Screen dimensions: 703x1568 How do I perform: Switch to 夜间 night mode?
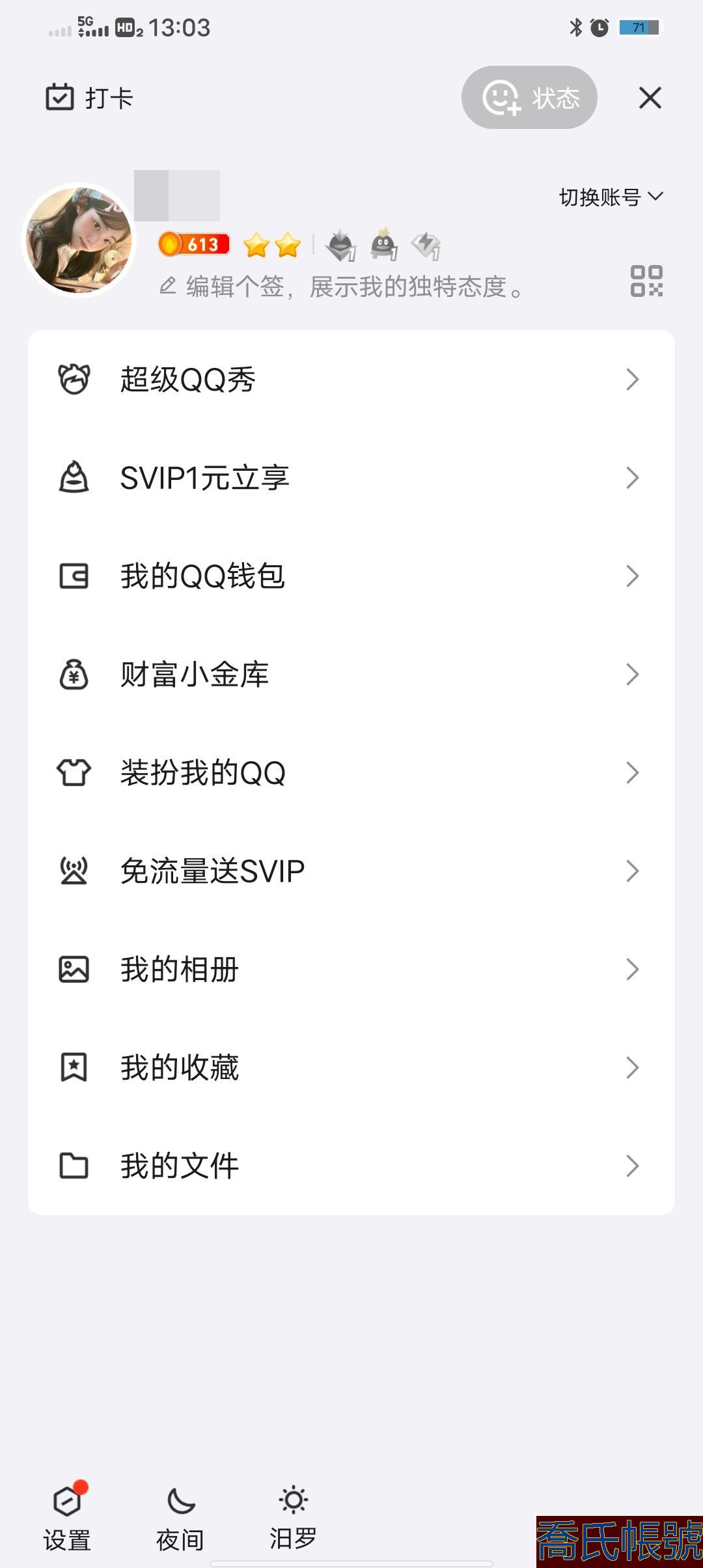(180, 1517)
